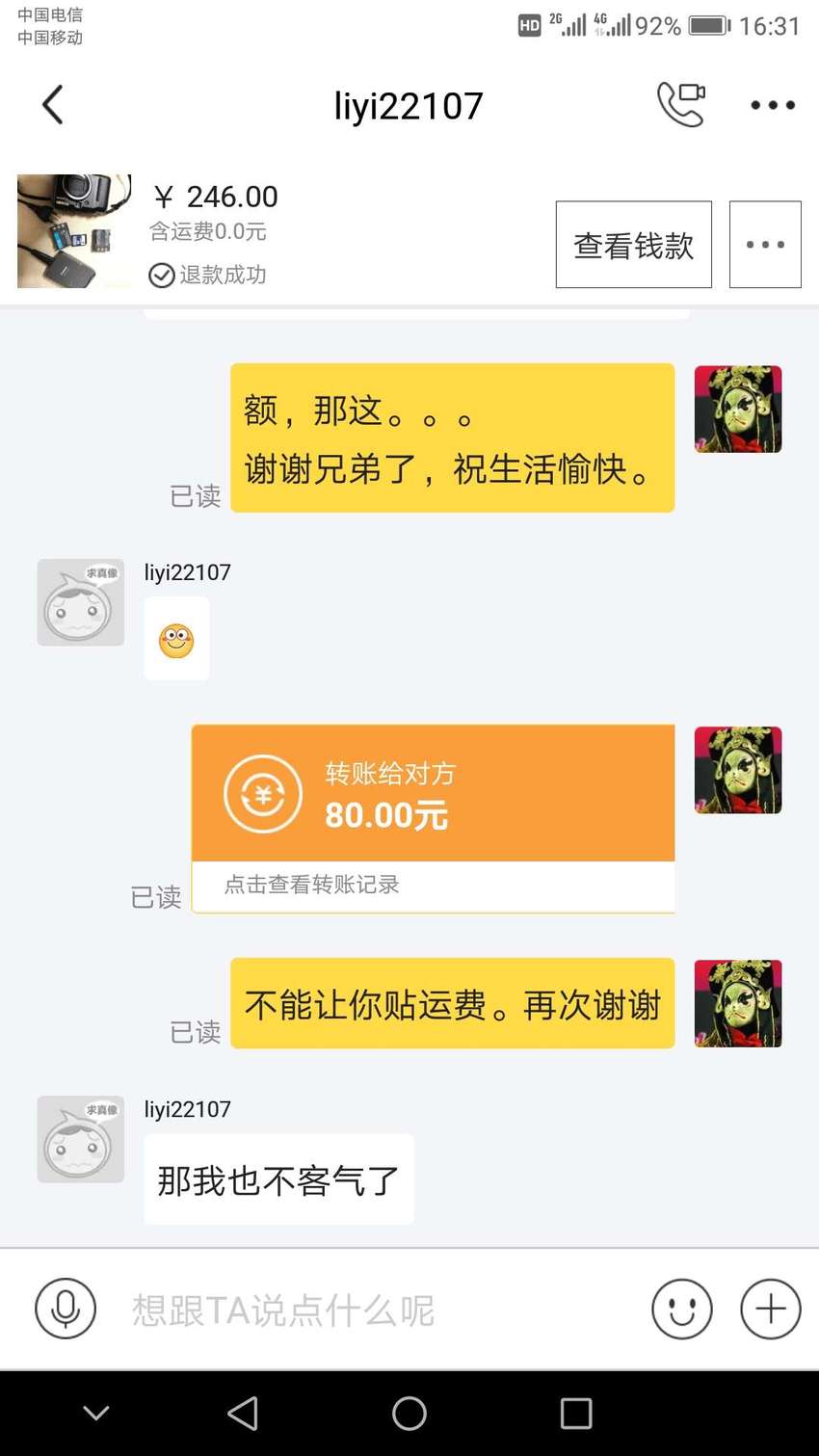Focus the 想跟TA说点什么呢 message field
819x1456 pixels.
click(x=376, y=1310)
